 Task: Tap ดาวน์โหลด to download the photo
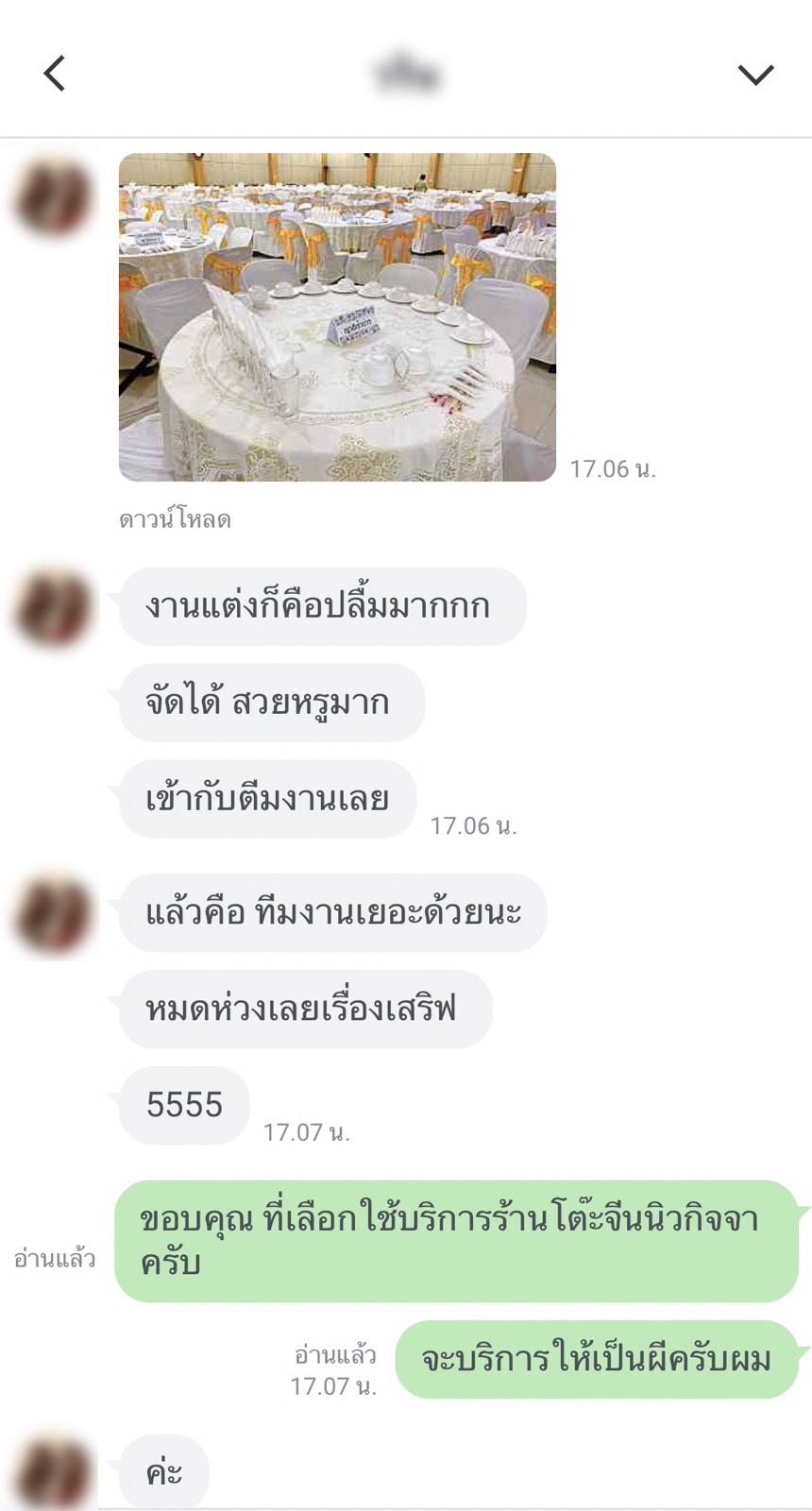click(x=175, y=519)
